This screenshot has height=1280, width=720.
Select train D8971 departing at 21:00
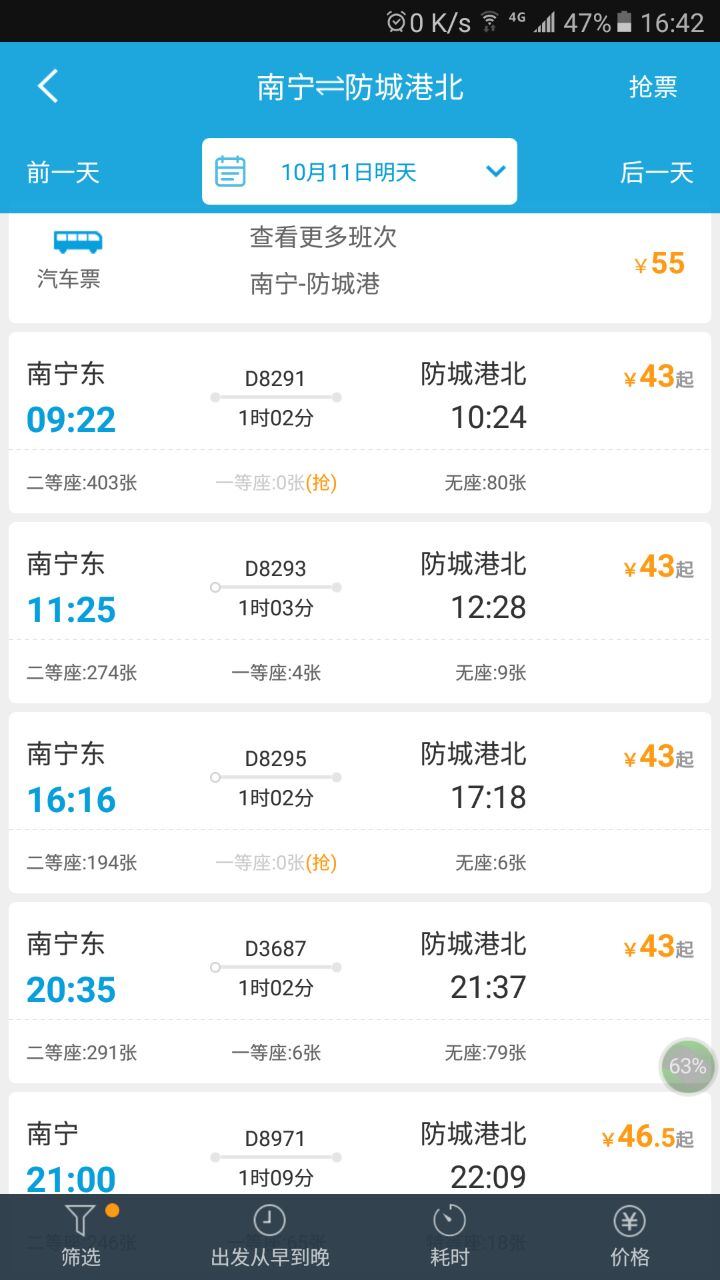tap(359, 1150)
